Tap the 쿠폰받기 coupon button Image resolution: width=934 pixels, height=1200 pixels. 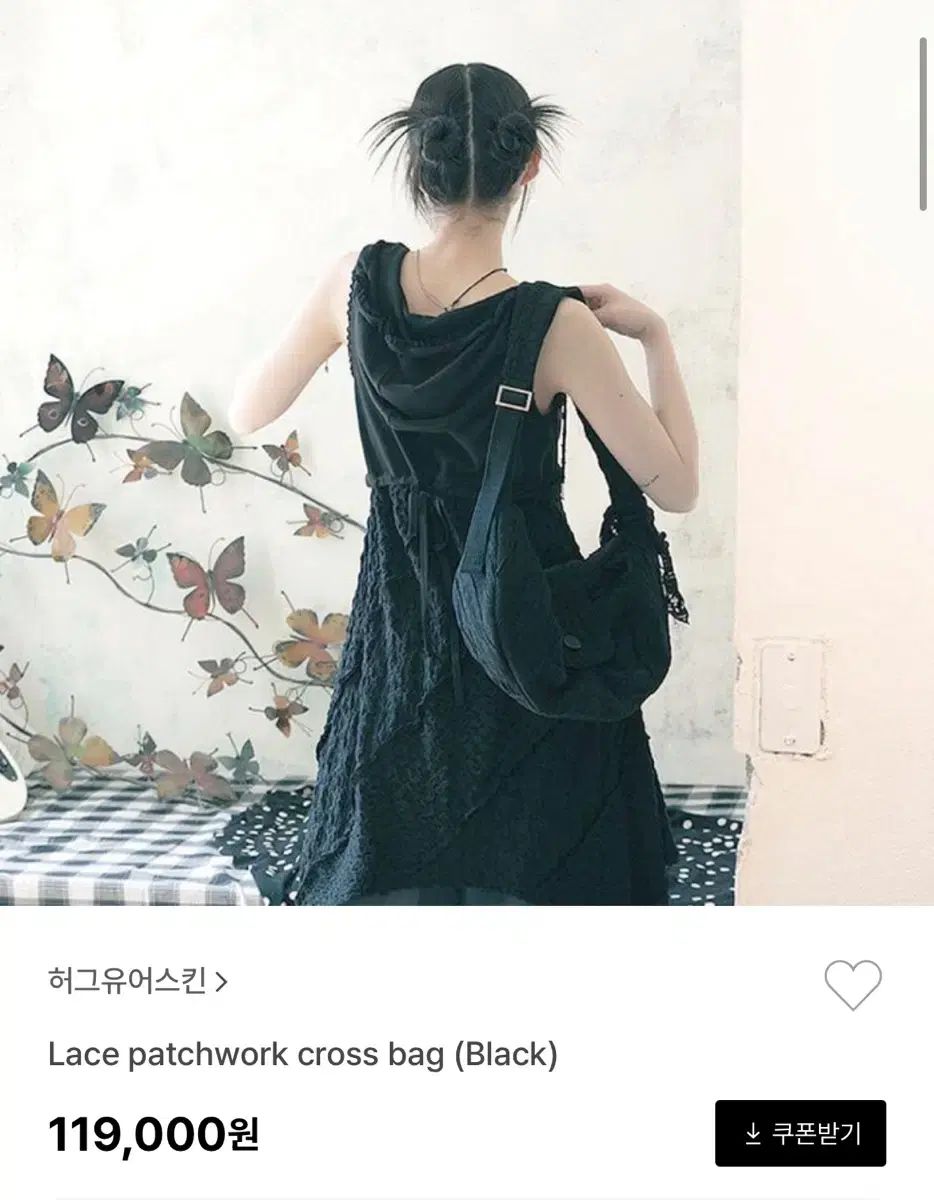tap(800, 1133)
